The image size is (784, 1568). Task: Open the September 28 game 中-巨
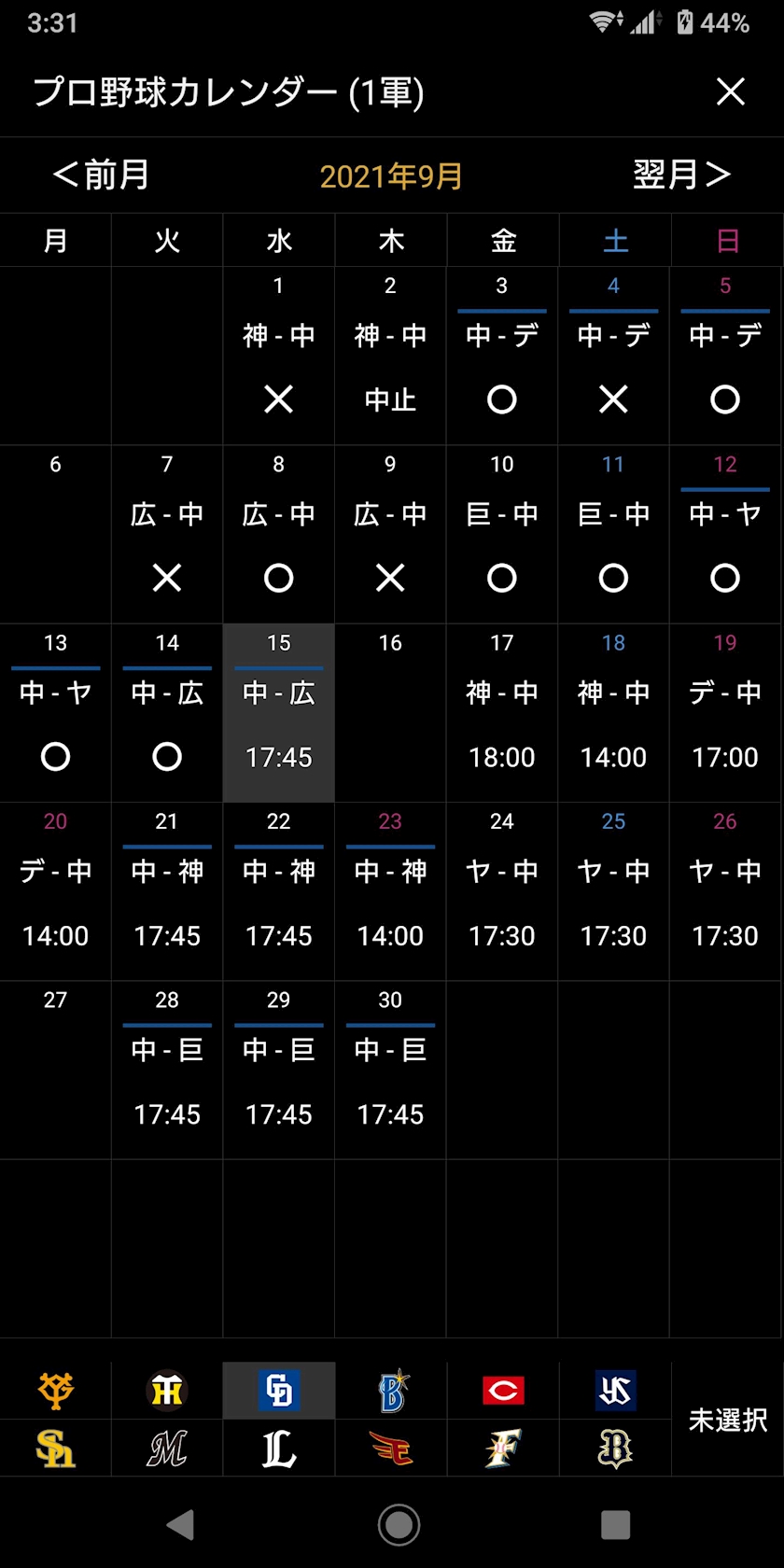(x=167, y=1071)
